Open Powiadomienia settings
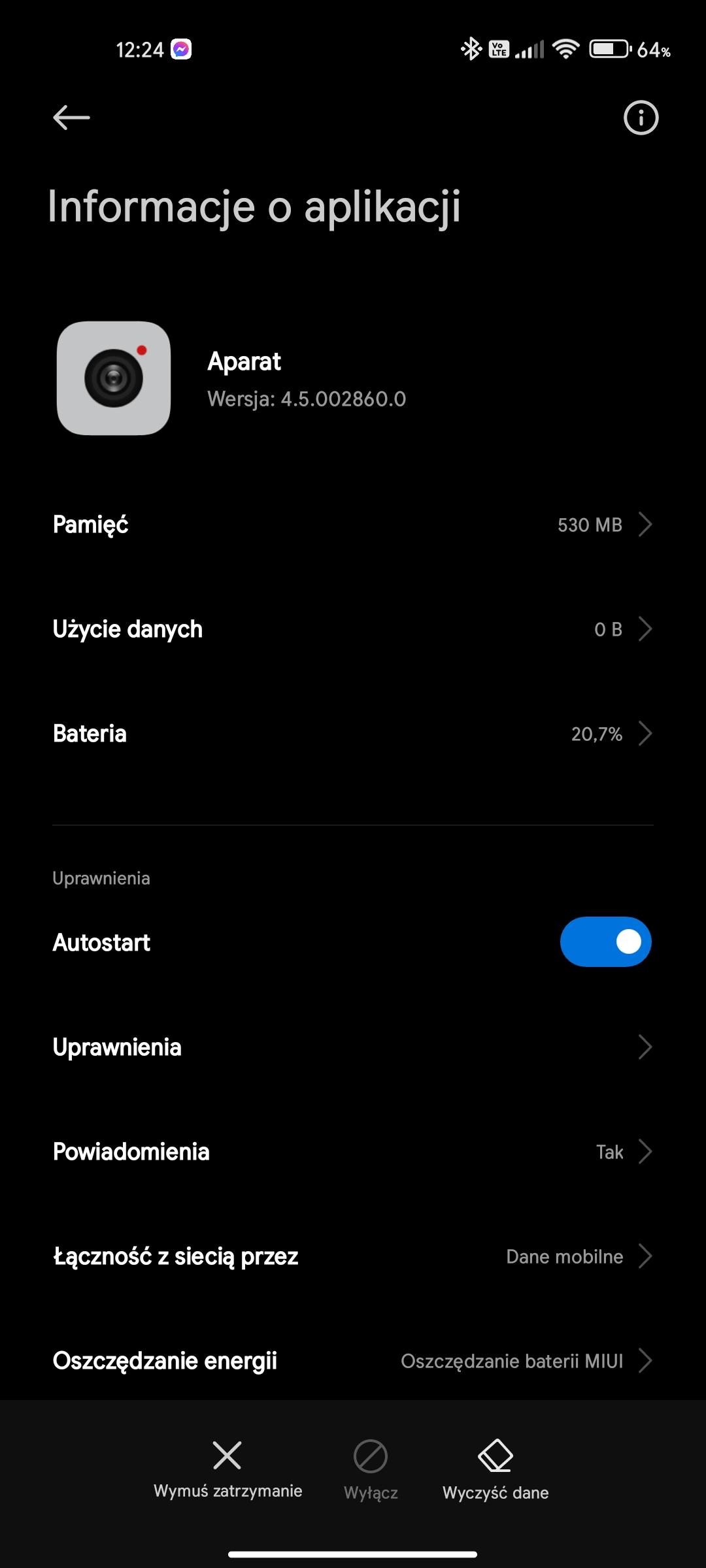706x1568 pixels. click(x=353, y=1152)
